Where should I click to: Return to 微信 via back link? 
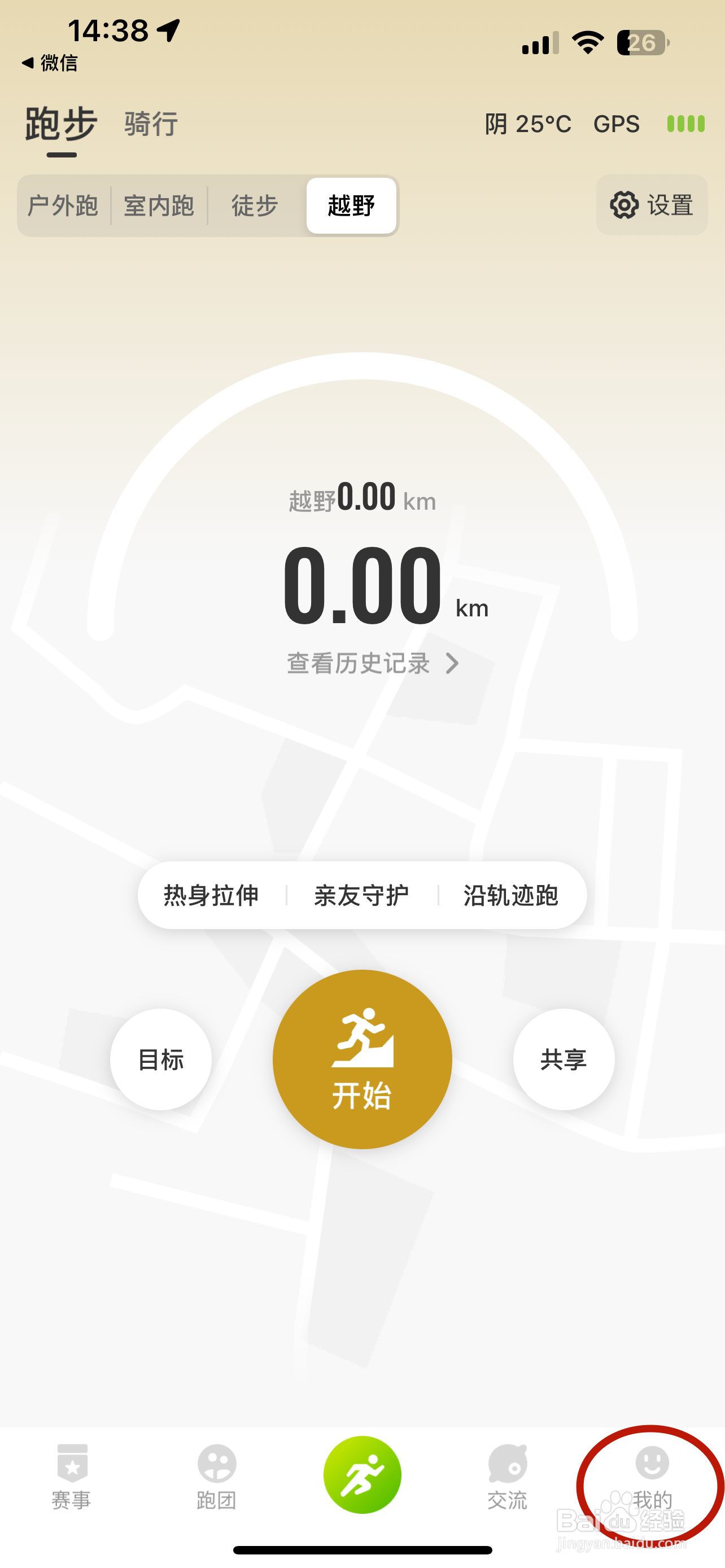(50, 63)
